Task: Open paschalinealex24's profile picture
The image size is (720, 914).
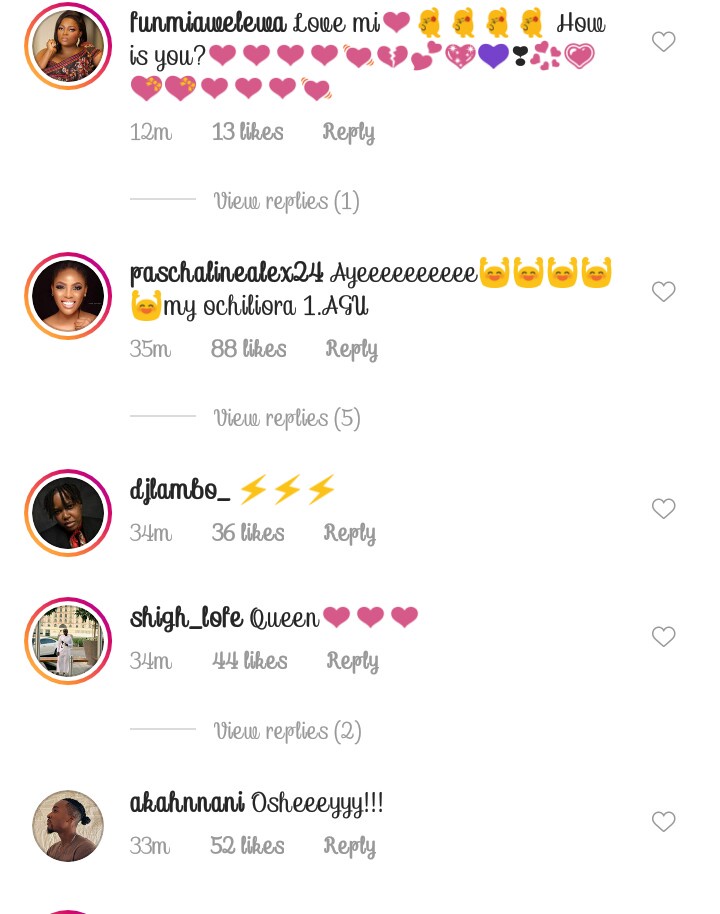Action: (68, 296)
